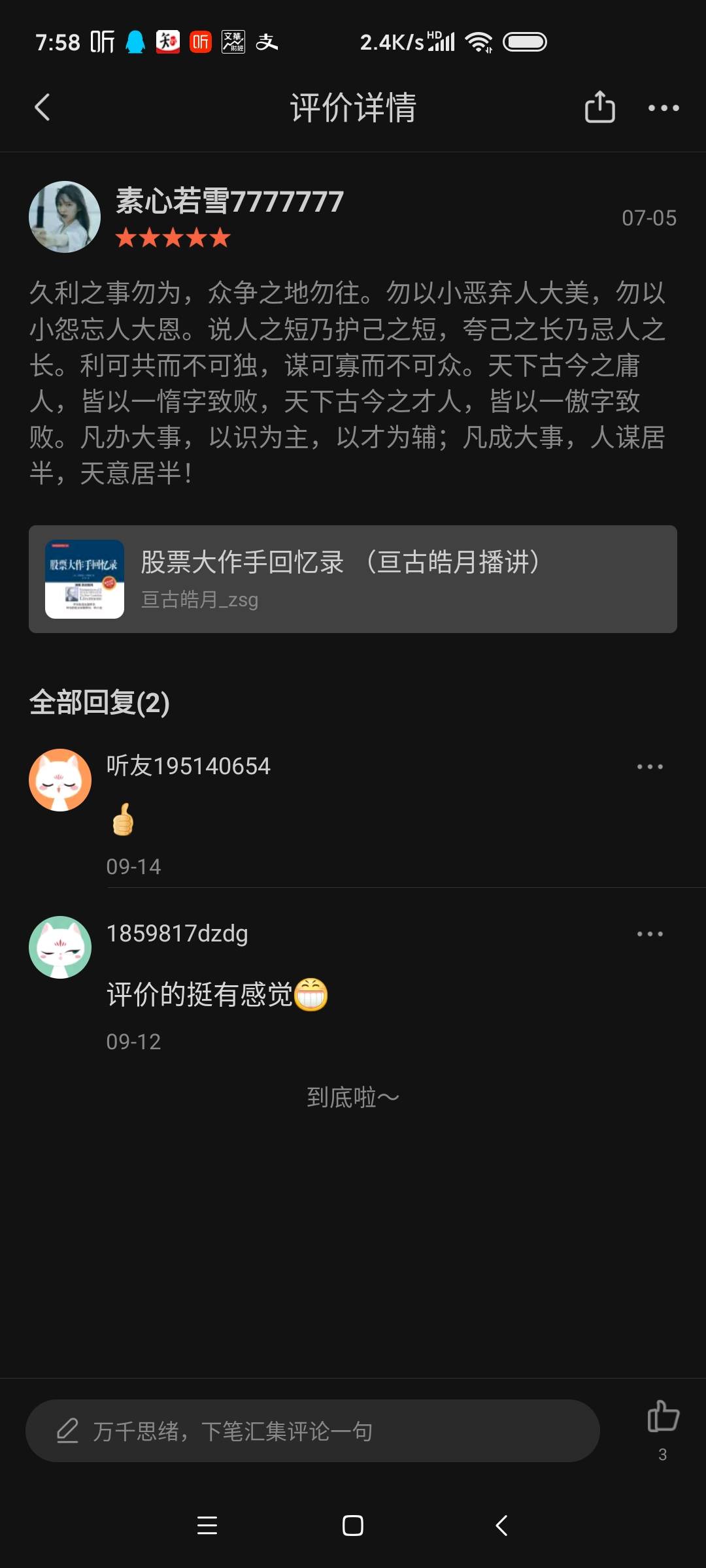Go to the system home screen

pos(353,1526)
